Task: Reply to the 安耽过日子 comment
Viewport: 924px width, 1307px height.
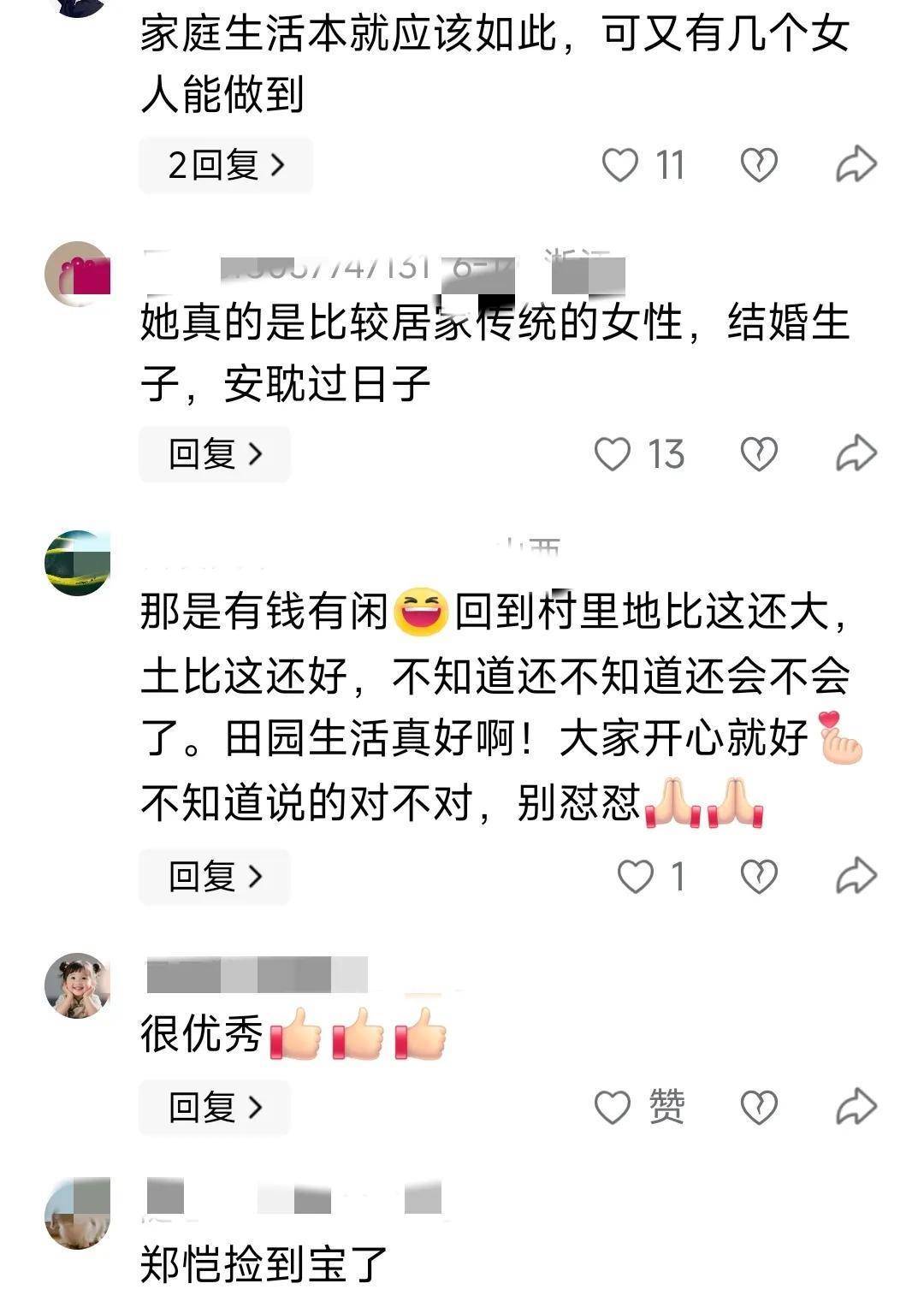Action: [x=215, y=454]
